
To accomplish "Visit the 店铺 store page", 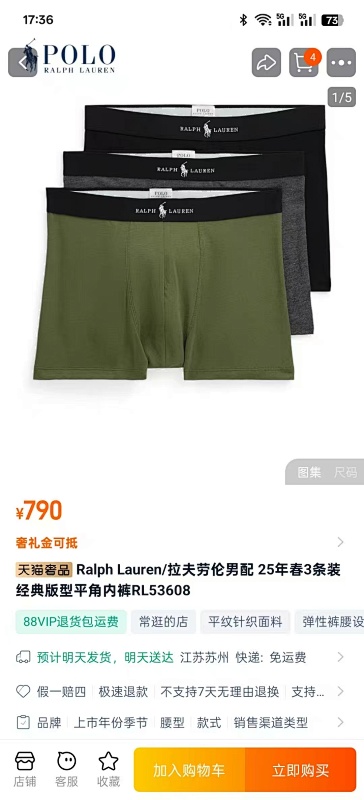I will 25,769.
